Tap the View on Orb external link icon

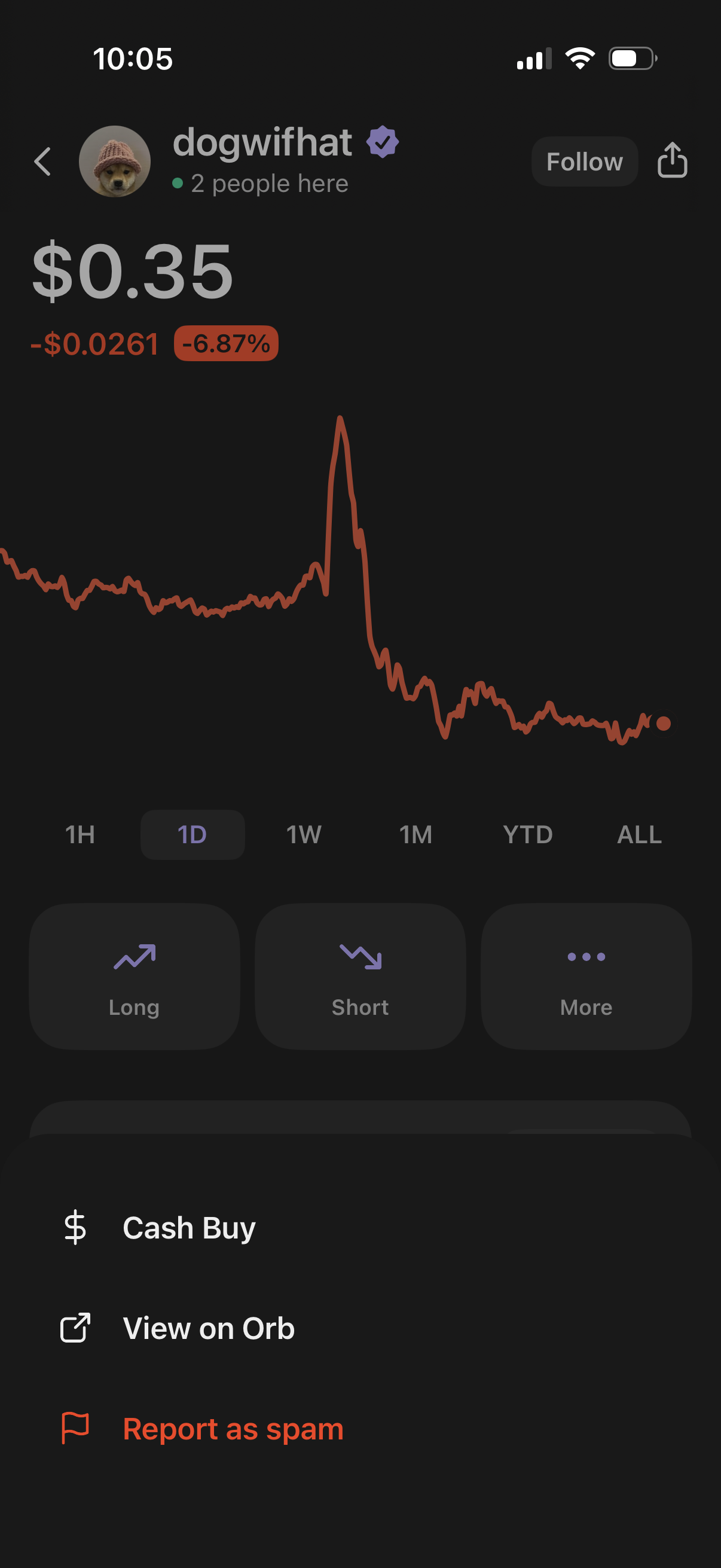(x=75, y=1328)
